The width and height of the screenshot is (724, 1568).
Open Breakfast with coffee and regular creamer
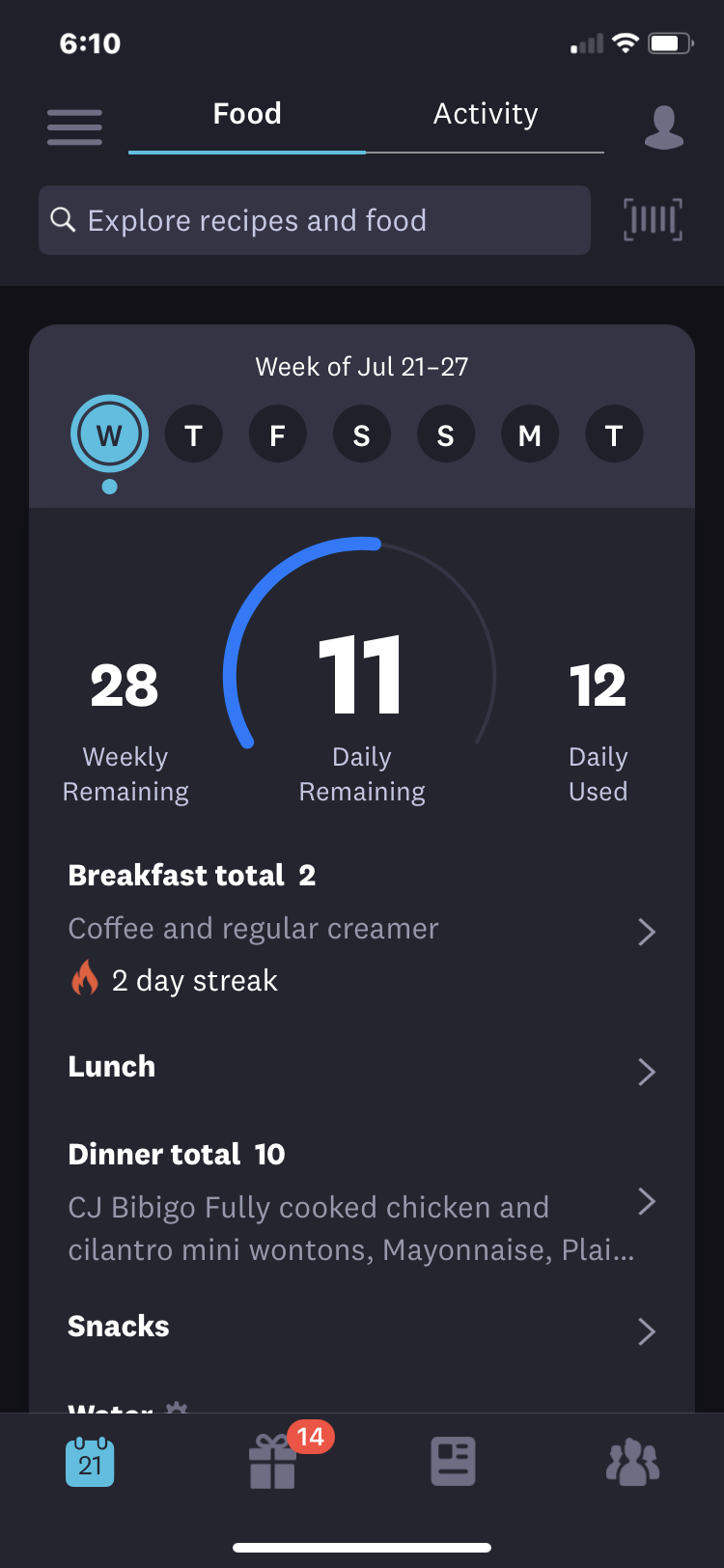pos(357,930)
